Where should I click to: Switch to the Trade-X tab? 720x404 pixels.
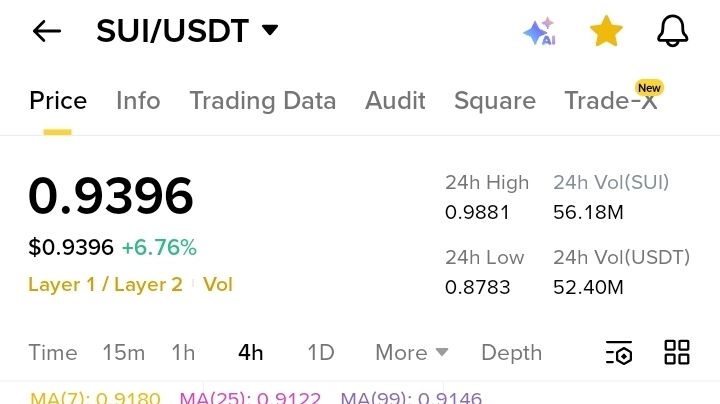[611, 101]
